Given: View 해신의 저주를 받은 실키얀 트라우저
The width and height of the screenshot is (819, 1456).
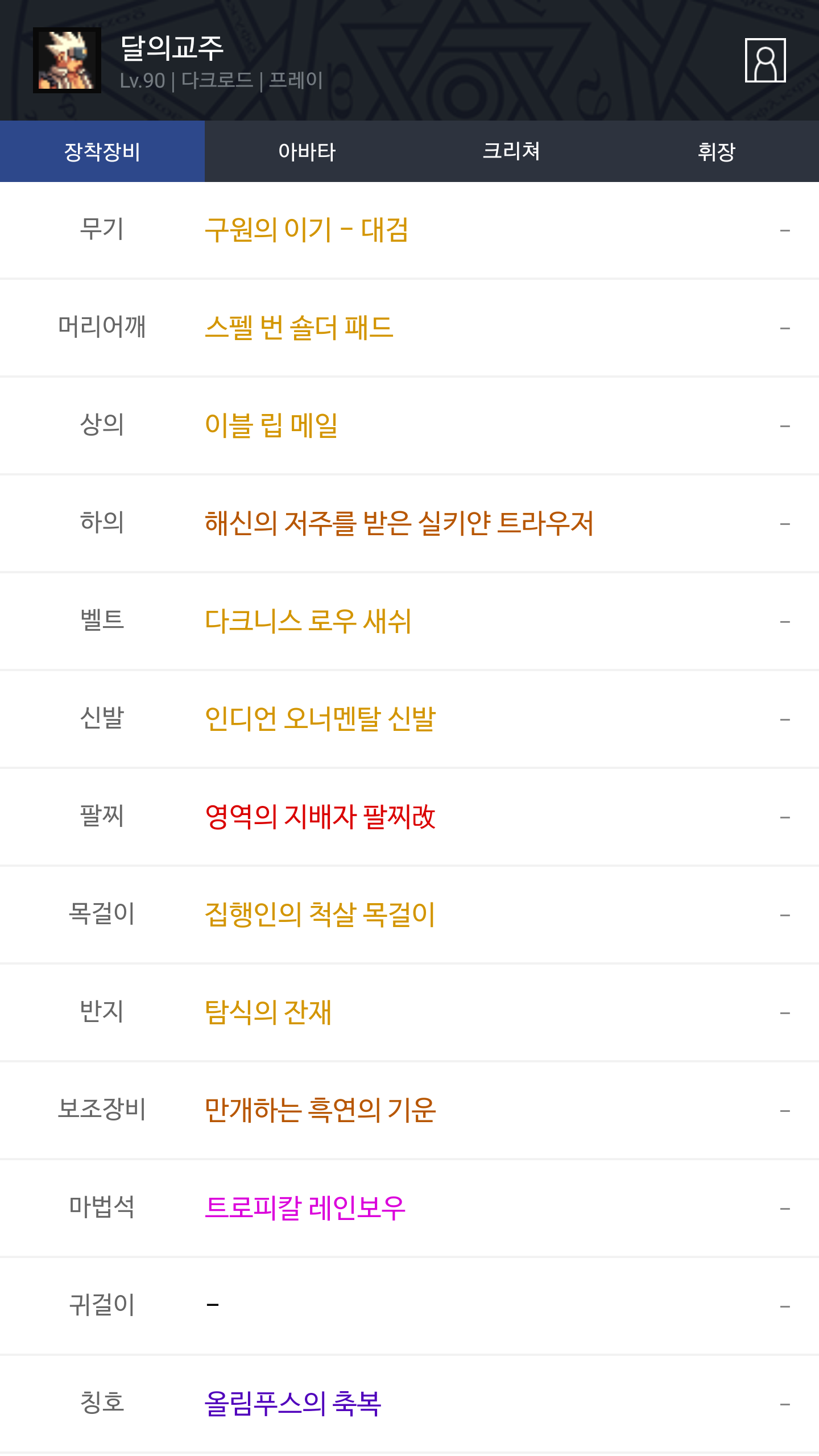Looking at the screenshot, I should [x=399, y=524].
